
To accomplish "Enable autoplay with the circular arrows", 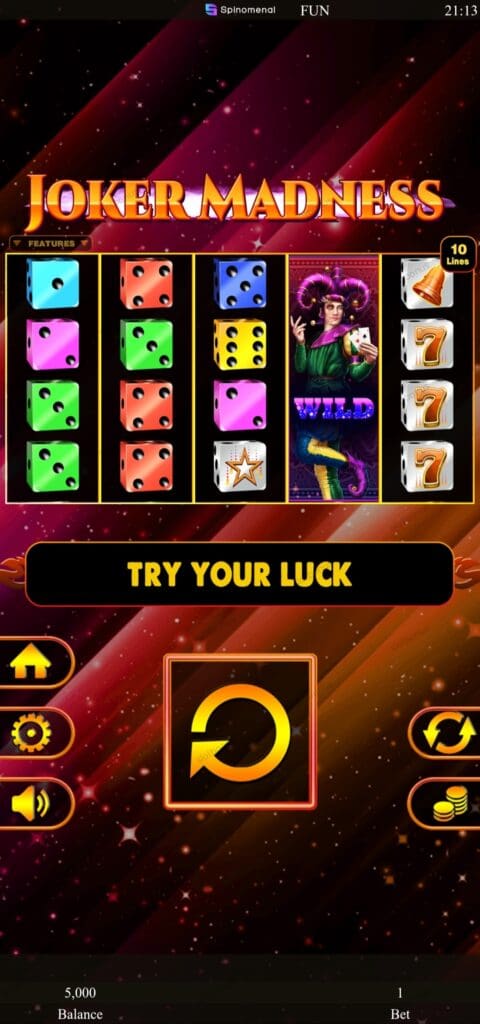I will pyautogui.click(x=447, y=733).
